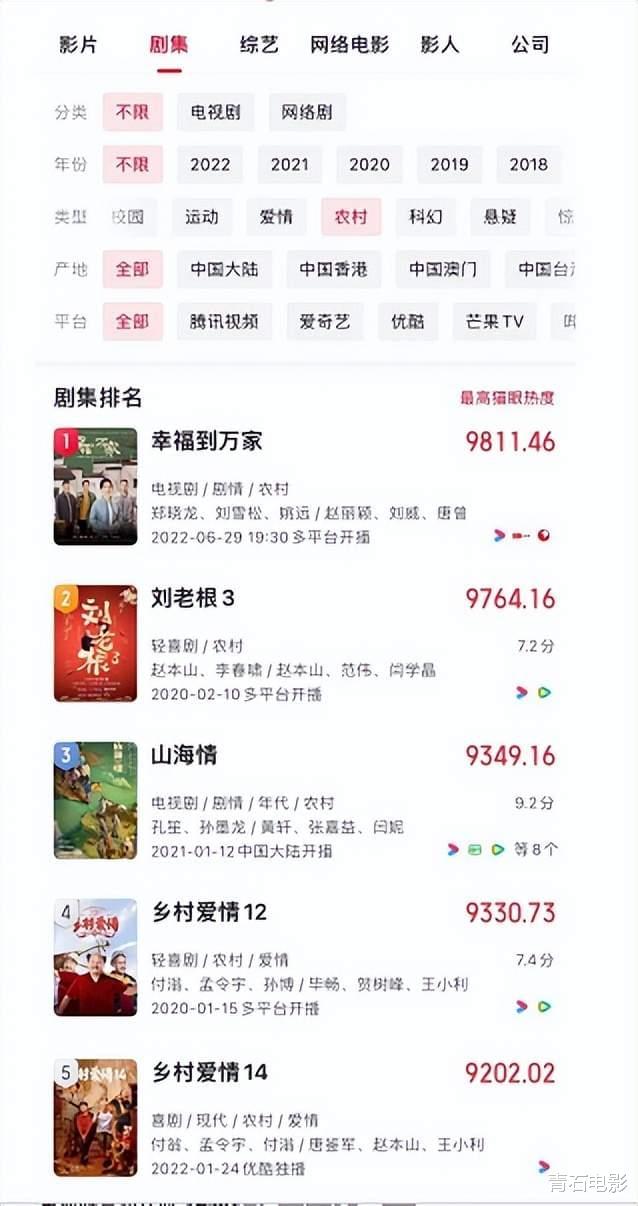The width and height of the screenshot is (638, 1206).
Task: Switch to the 影片 tab
Action: [x=78, y=45]
